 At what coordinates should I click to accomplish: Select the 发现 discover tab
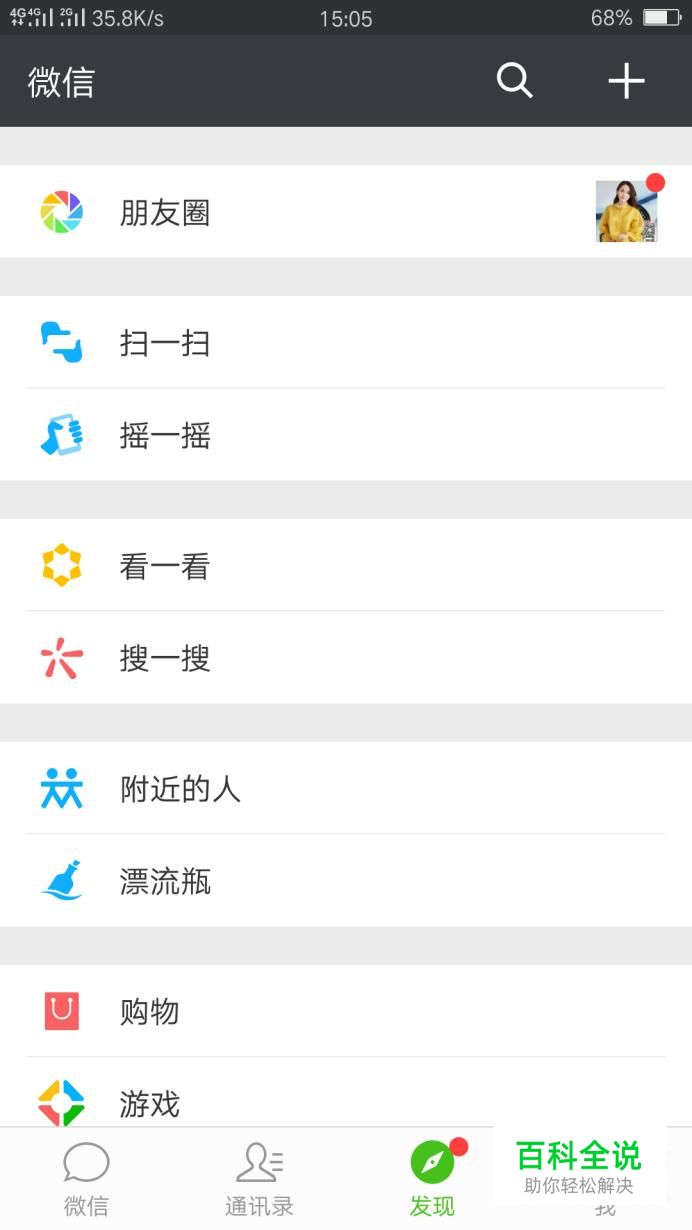(x=432, y=1180)
